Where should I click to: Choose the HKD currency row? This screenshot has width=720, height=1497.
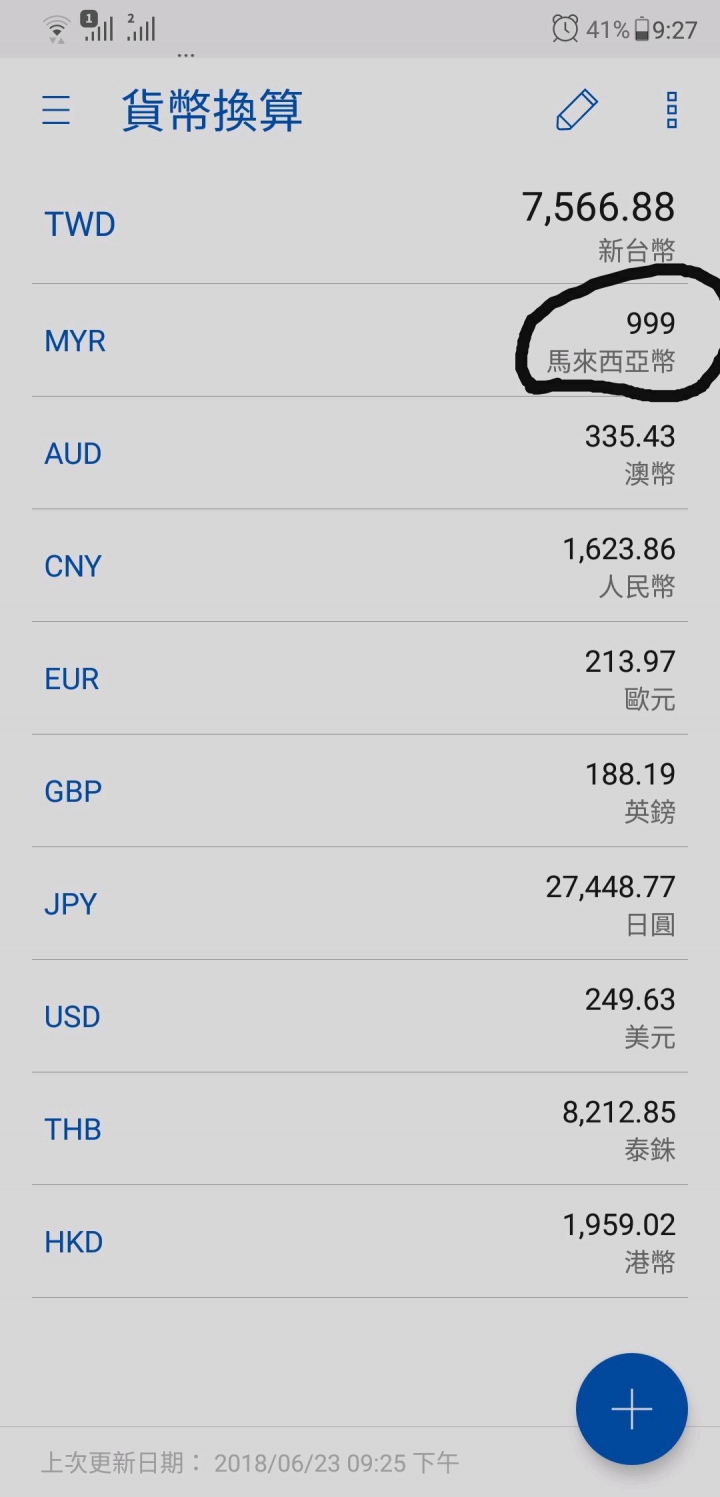coord(360,1241)
